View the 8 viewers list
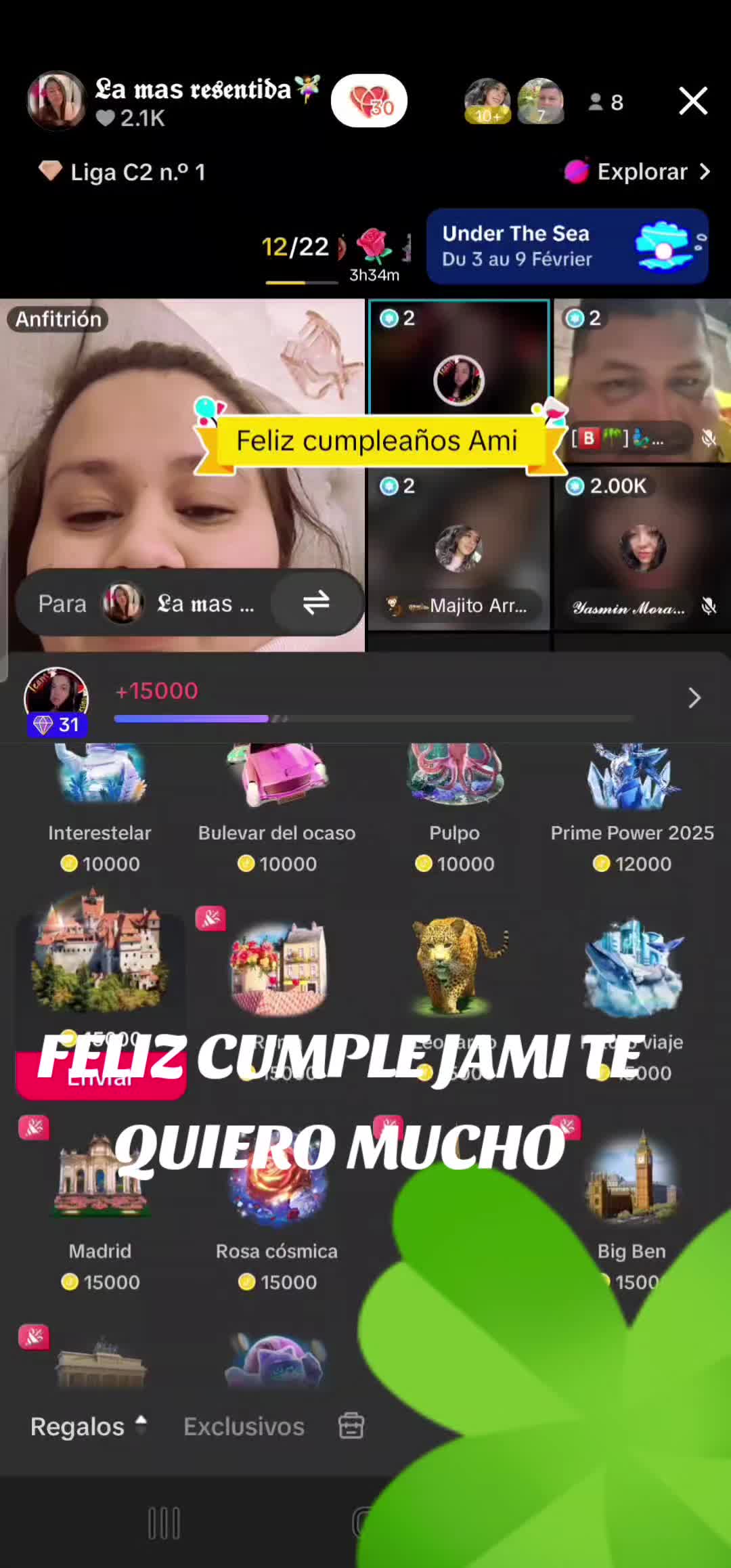This screenshot has width=731, height=1568. [606, 102]
